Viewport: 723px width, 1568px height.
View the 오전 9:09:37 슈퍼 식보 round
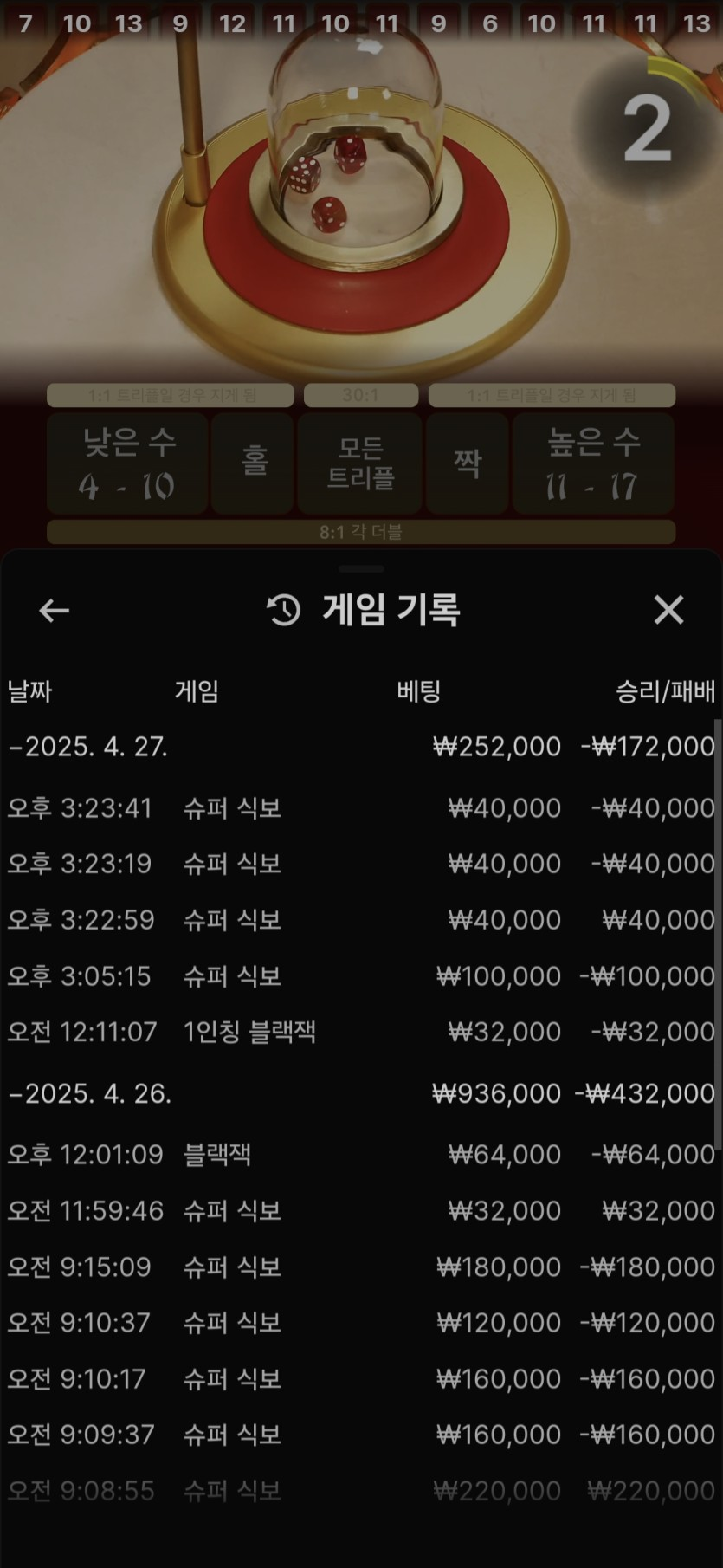pyautogui.click(x=360, y=1435)
